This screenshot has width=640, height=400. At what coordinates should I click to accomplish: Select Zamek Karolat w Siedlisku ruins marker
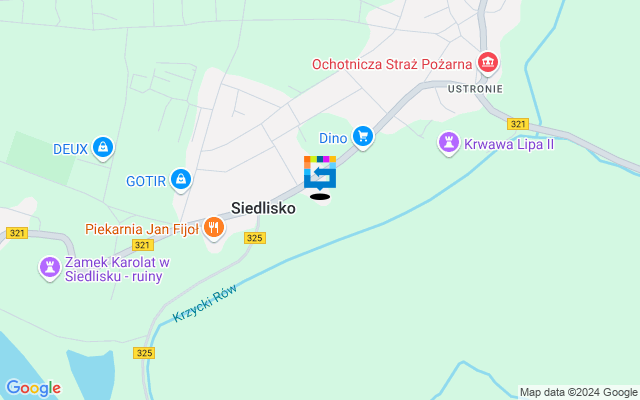click(48, 267)
